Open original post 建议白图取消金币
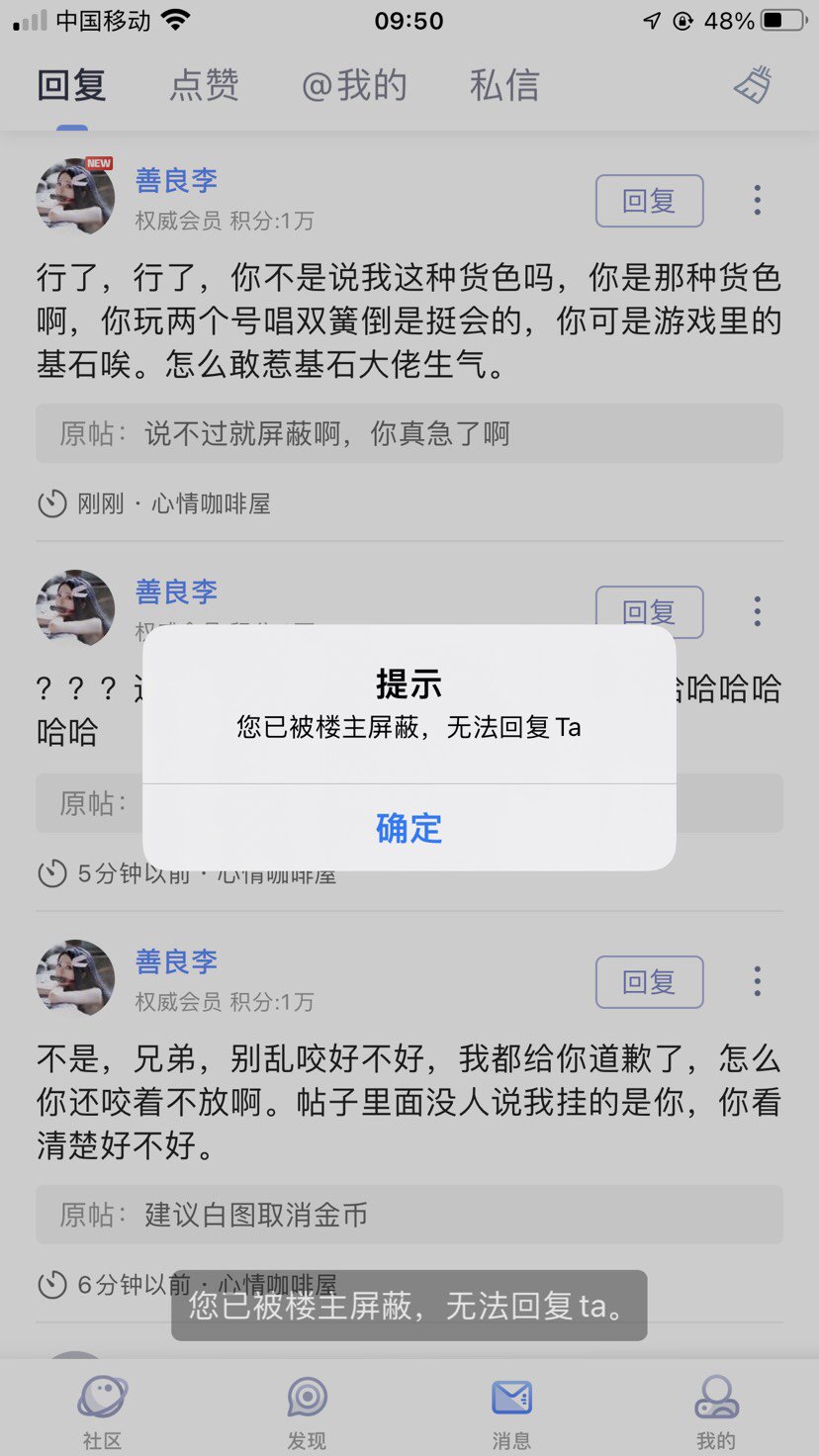The width and height of the screenshot is (819, 1456). (409, 1215)
